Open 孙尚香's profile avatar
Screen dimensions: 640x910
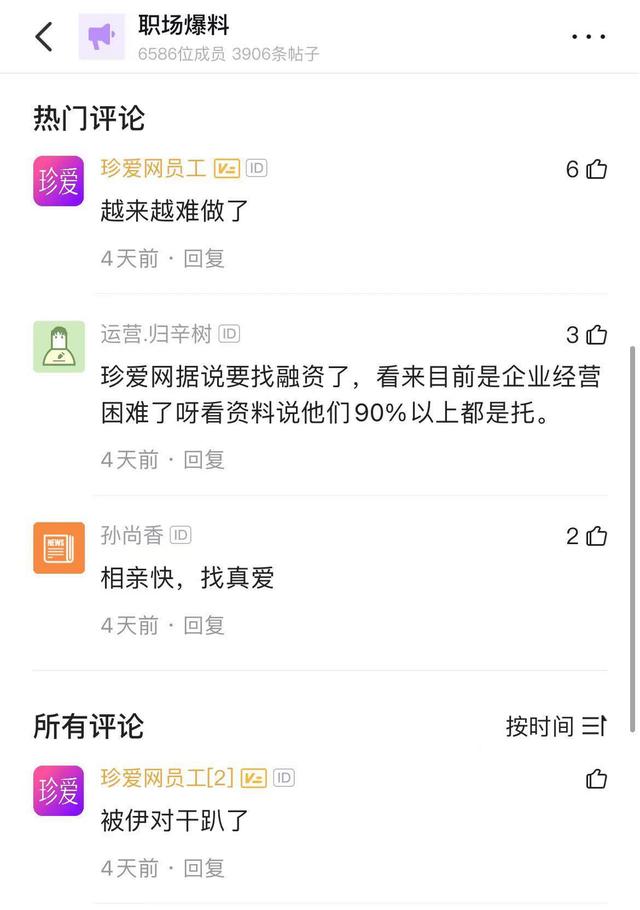(x=58, y=547)
